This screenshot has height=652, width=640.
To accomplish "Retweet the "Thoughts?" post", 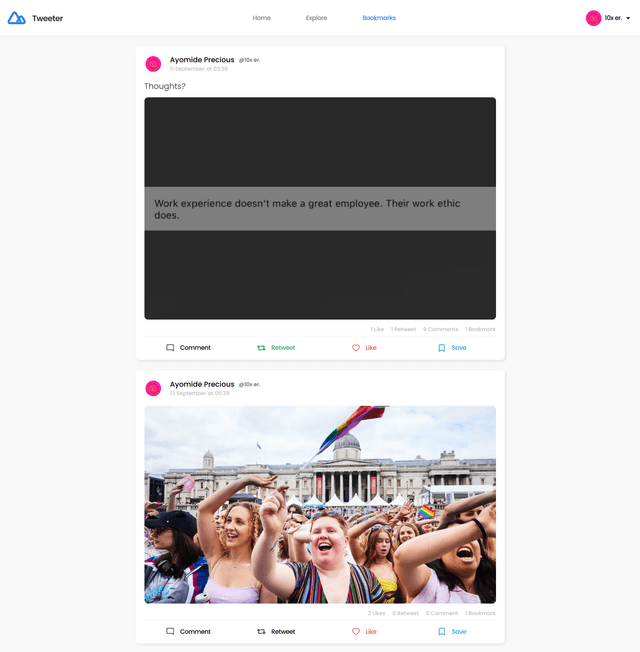I will (276, 348).
